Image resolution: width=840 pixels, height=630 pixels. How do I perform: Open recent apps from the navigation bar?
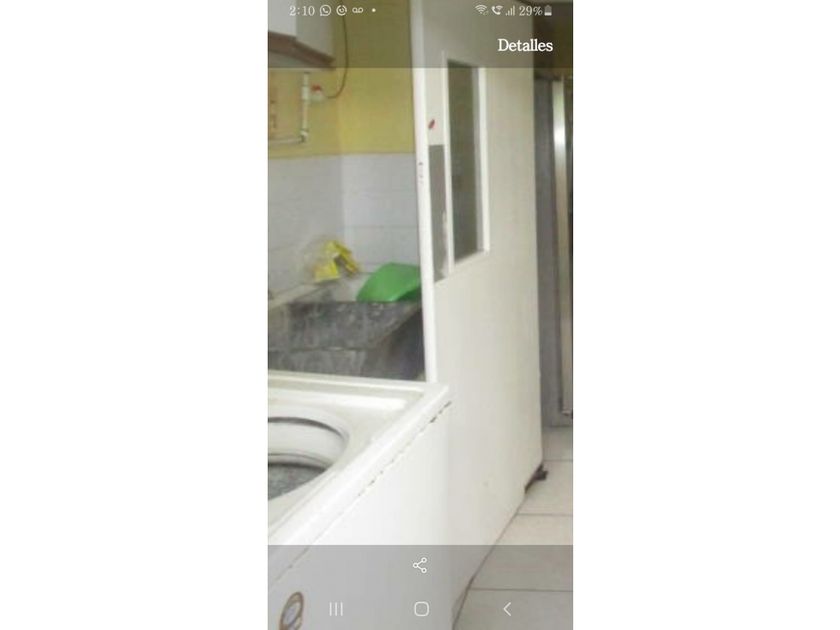(x=336, y=609)
